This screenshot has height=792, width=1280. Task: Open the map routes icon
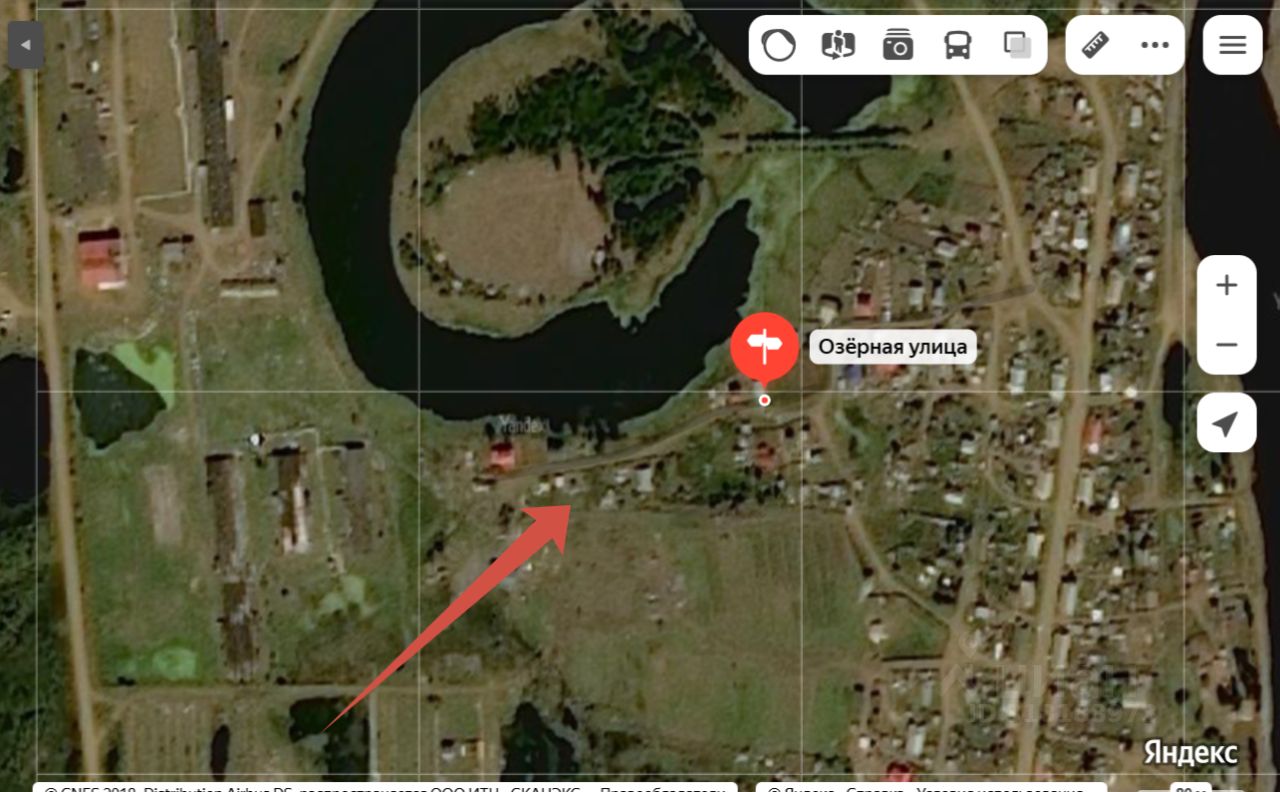click(x=838, y=45)
